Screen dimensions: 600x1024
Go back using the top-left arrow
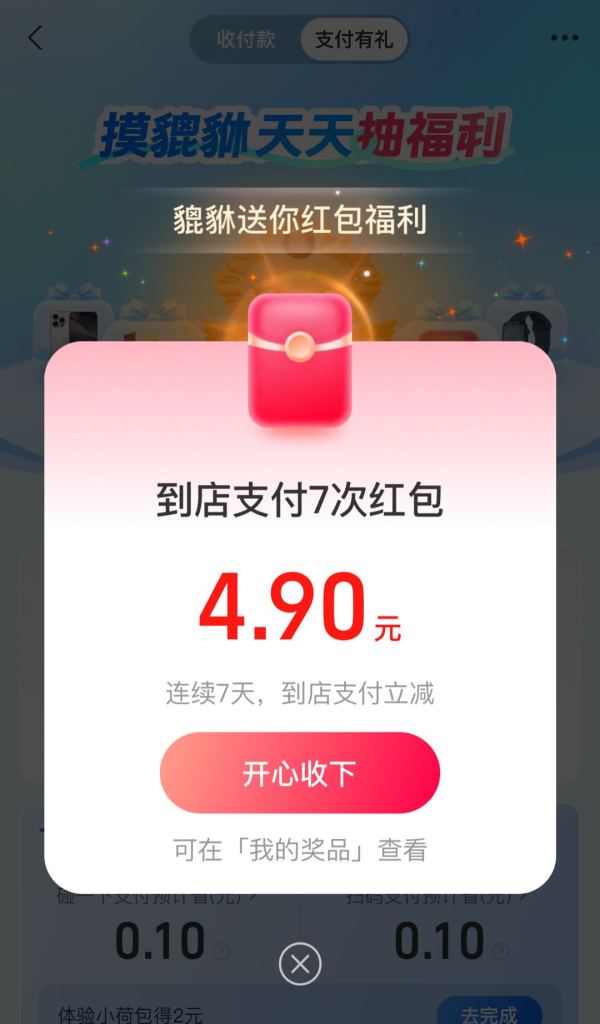[35, 39]
